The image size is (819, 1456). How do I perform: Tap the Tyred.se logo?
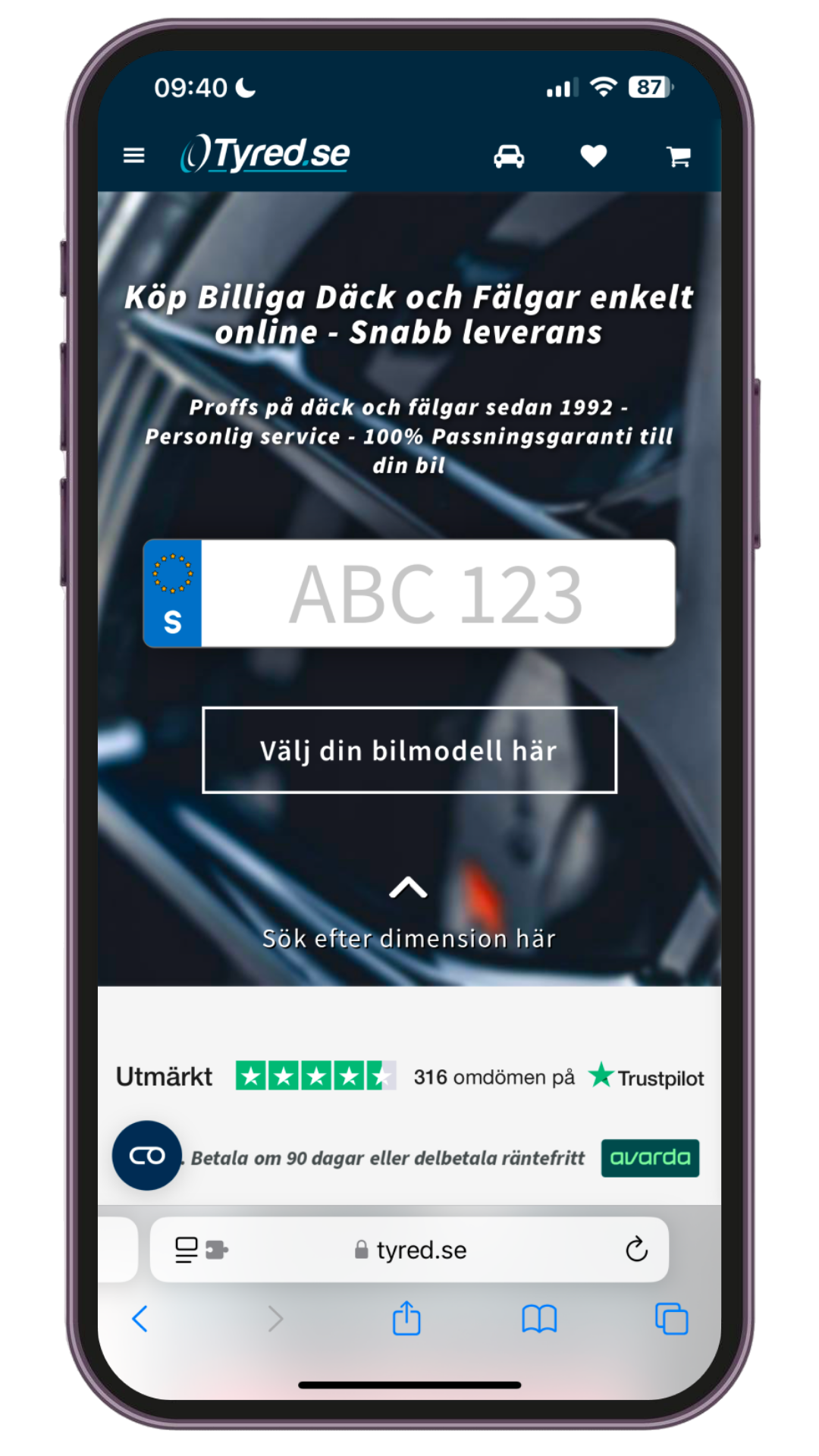pos(265,154)
